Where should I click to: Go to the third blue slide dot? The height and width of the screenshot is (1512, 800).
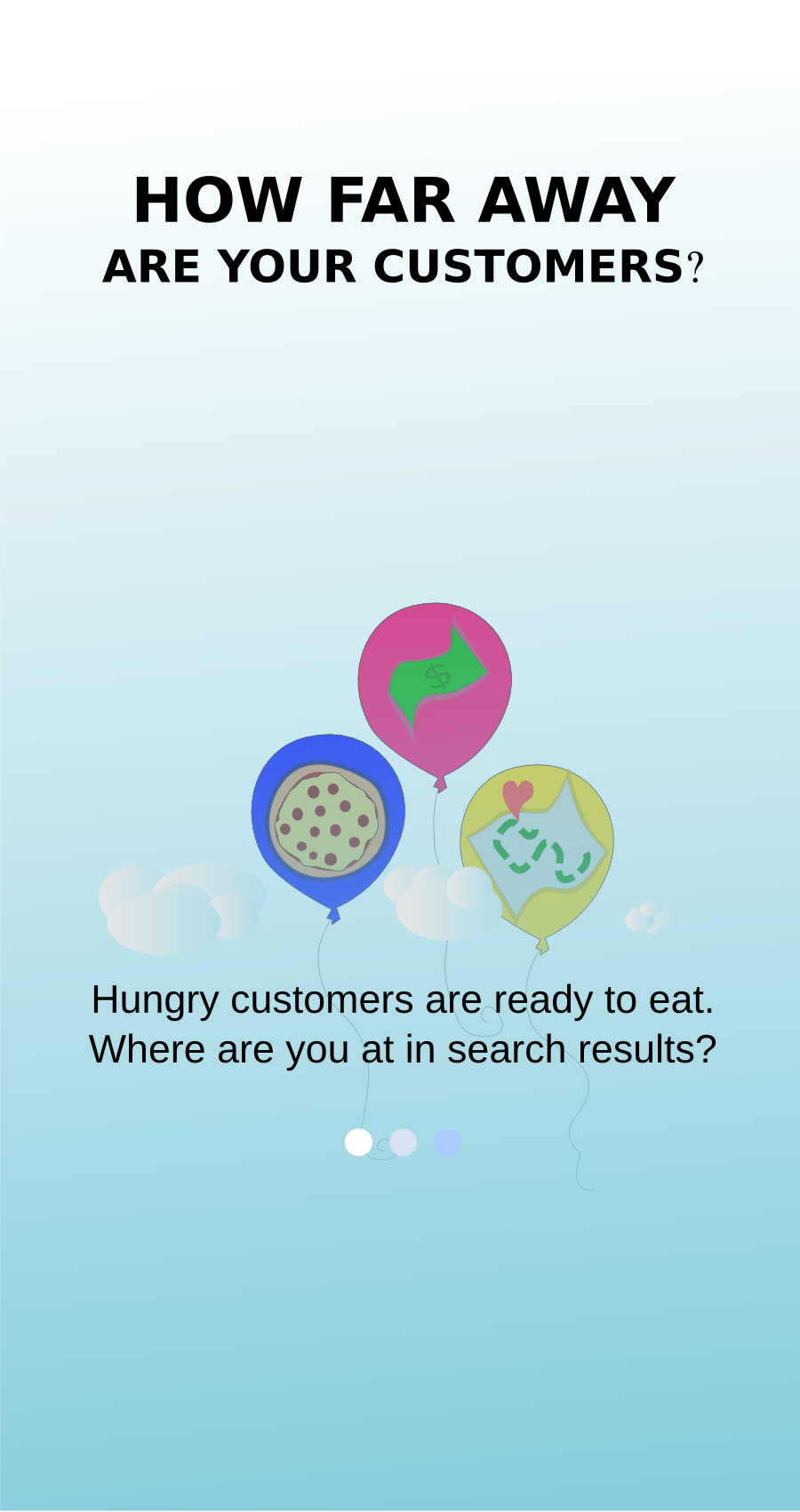coord(447,1142)
